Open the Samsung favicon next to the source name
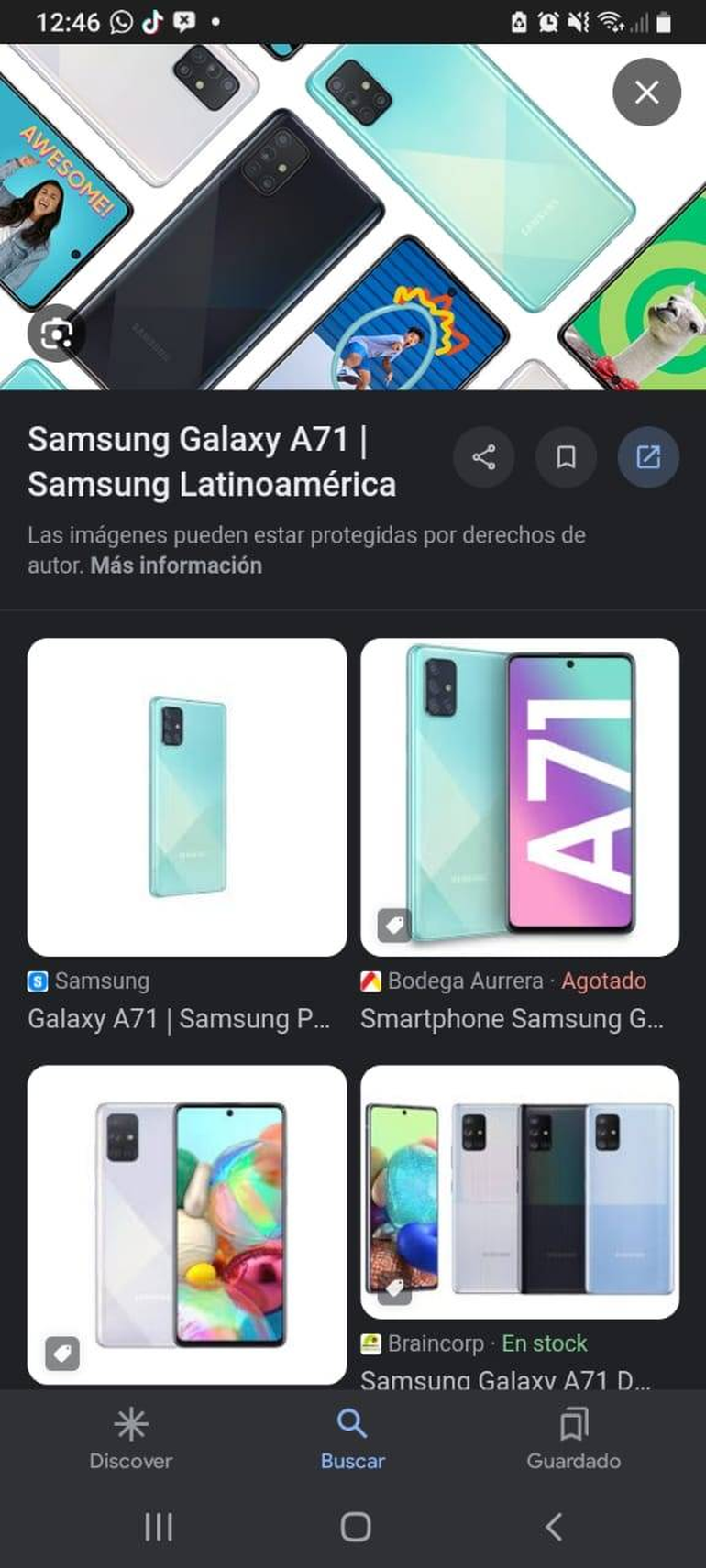Image resolution: width=706 pixels, height=1568 pixels. (39, 981)
